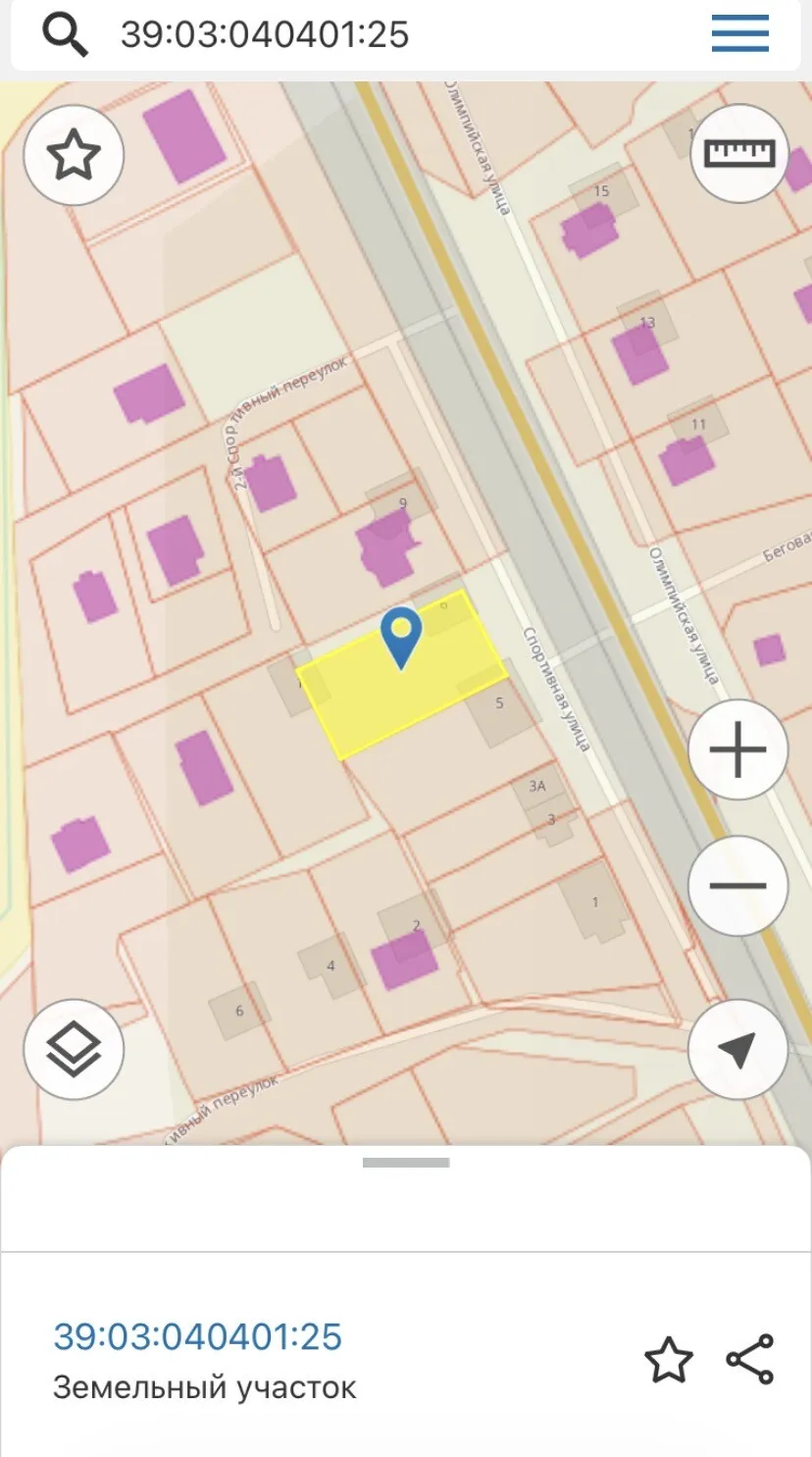
Task: Activate the ruler measurement tool
Action: pos(740,153)
